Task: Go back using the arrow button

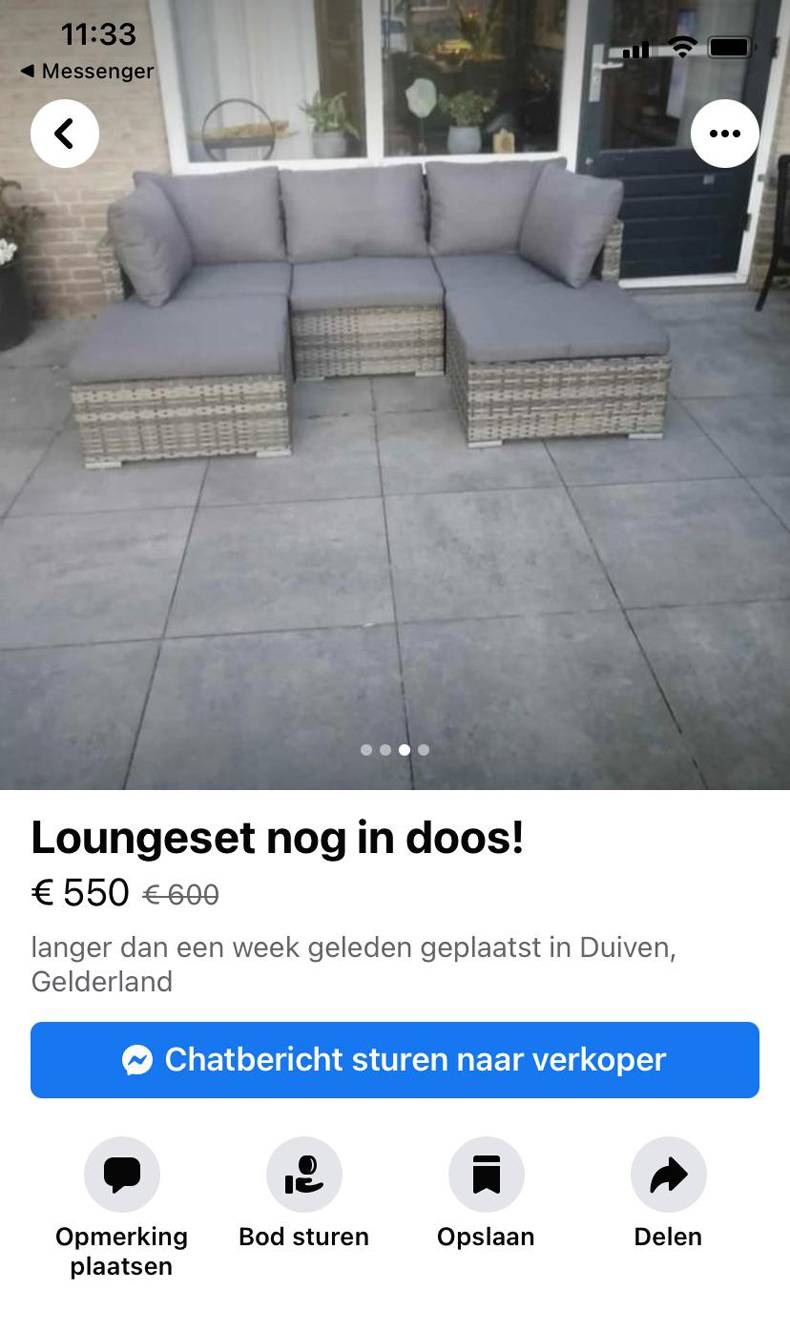Action: click(x=64, y=133)
